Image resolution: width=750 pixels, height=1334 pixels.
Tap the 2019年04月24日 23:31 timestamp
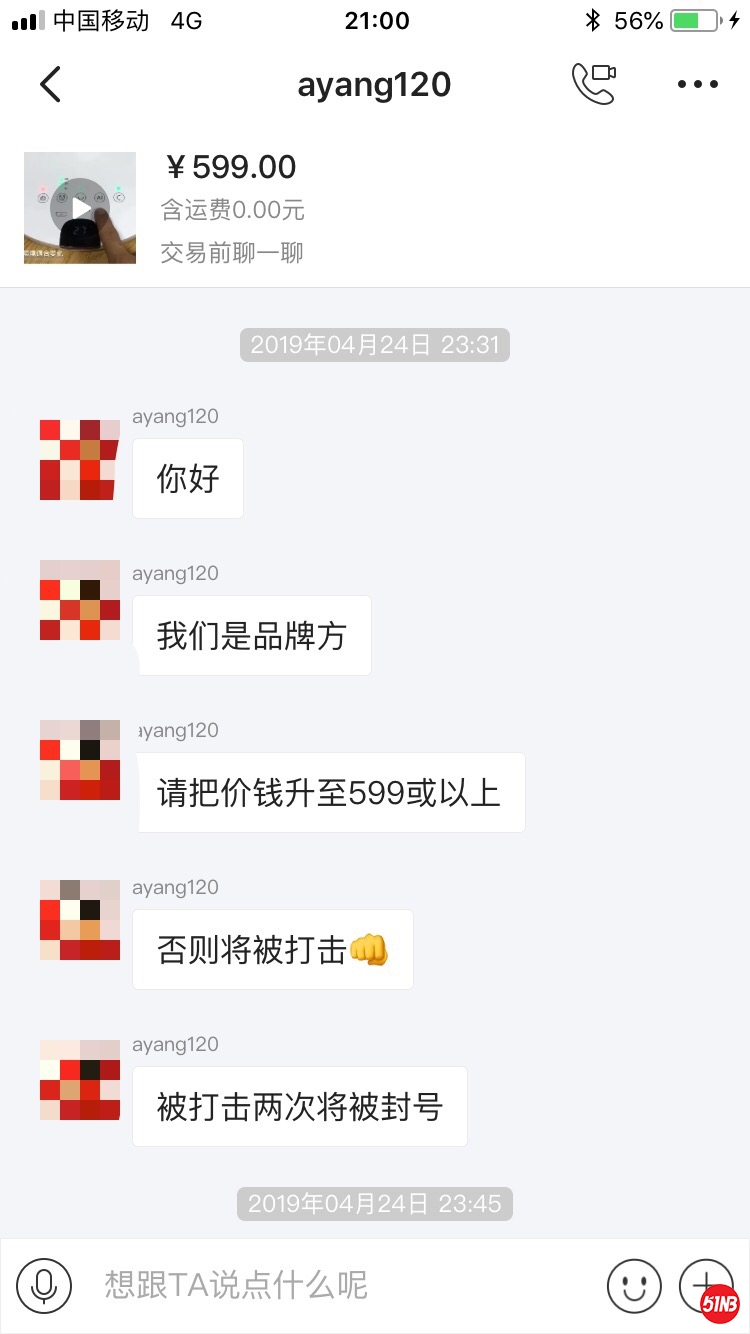374,344
